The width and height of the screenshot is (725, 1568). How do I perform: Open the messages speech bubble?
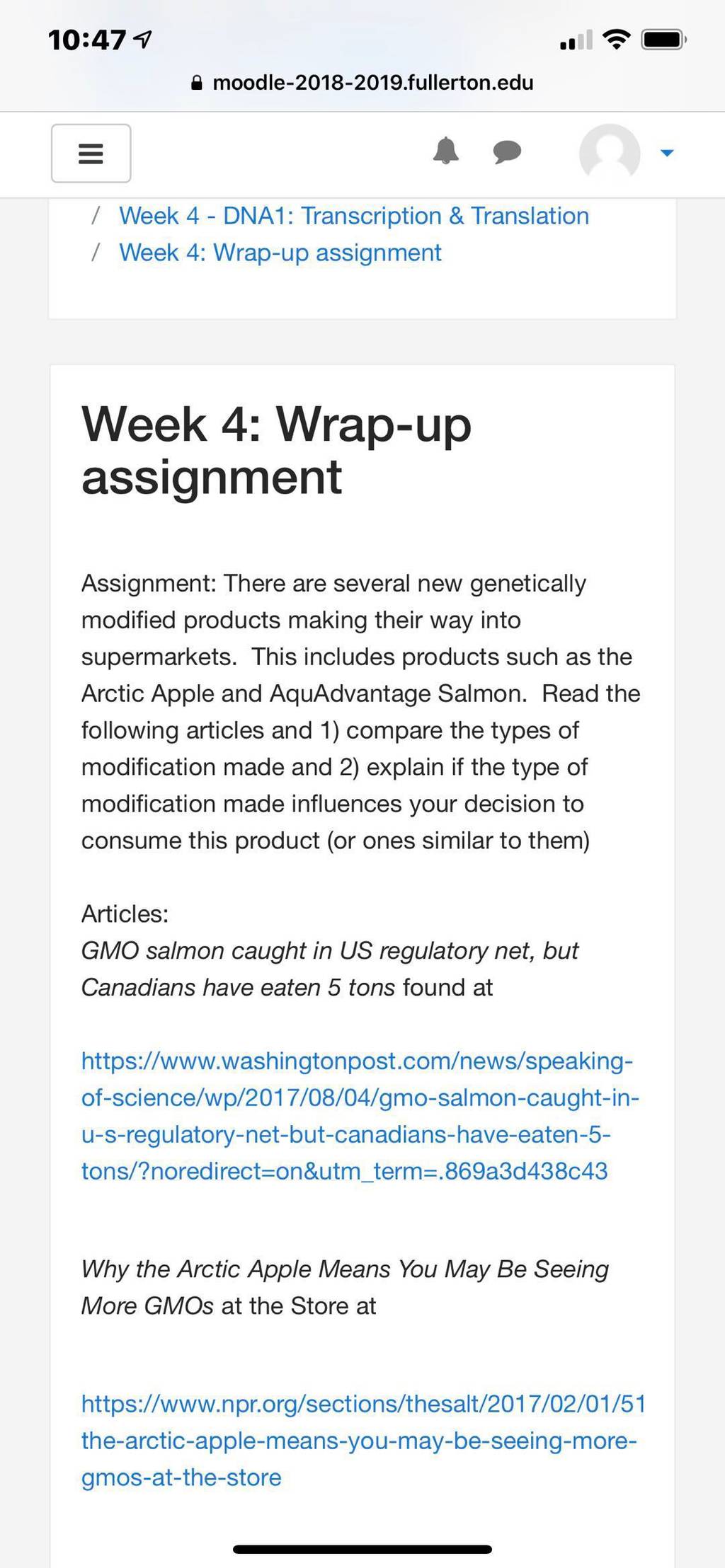(x=507, y=151)
